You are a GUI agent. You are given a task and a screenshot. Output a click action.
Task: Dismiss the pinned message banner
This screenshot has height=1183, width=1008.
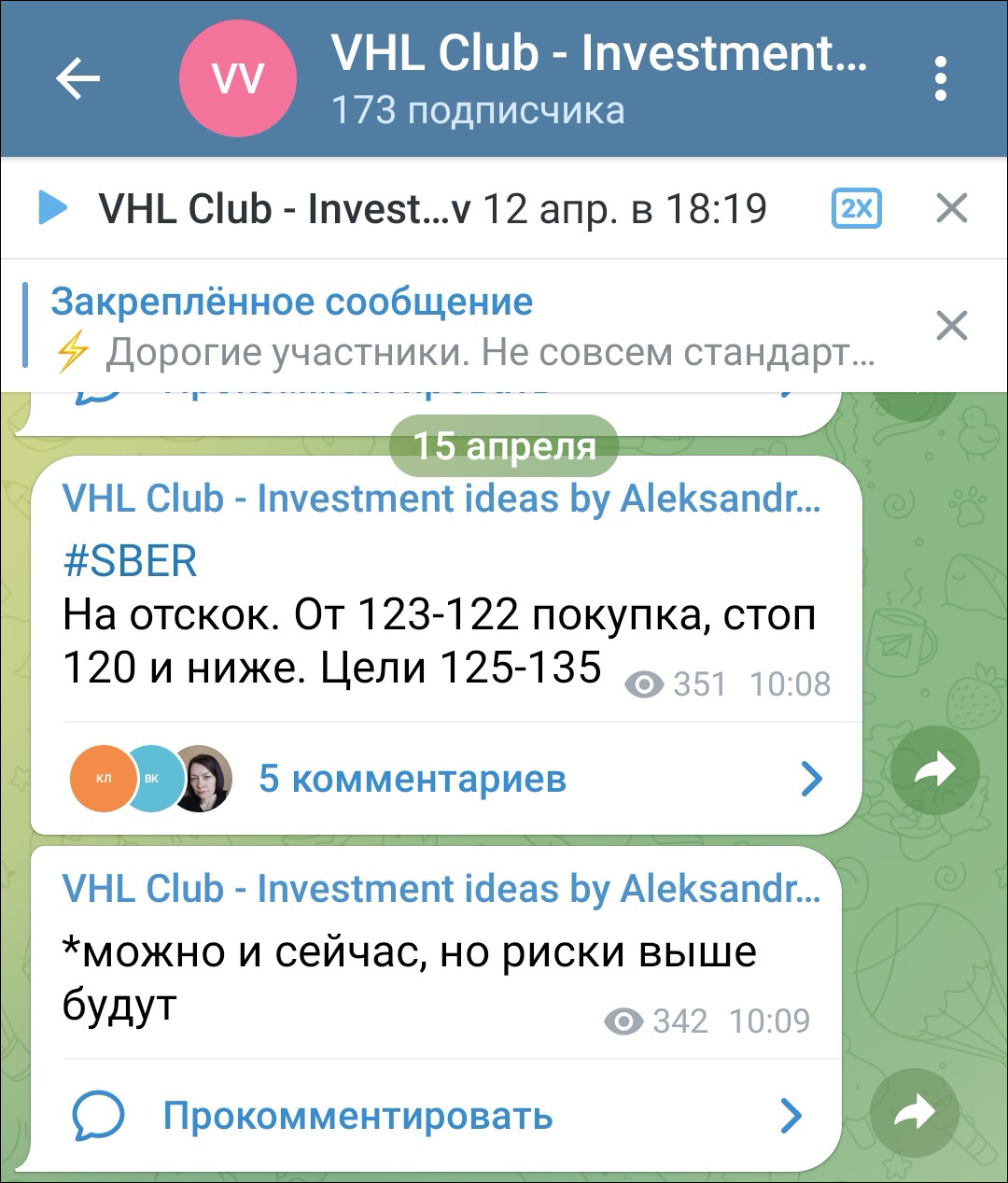click(951, 326)
